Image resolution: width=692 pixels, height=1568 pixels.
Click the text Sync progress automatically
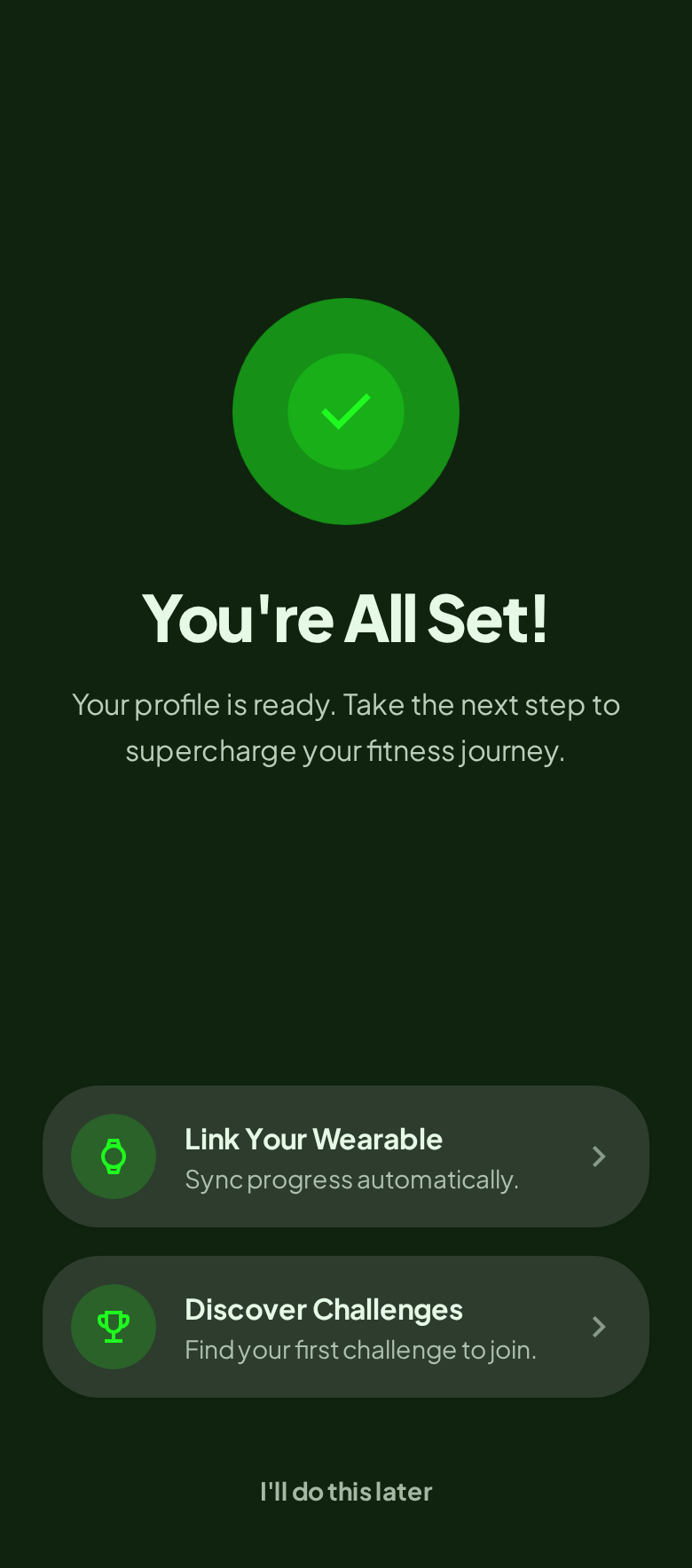tap(351, 1180)
